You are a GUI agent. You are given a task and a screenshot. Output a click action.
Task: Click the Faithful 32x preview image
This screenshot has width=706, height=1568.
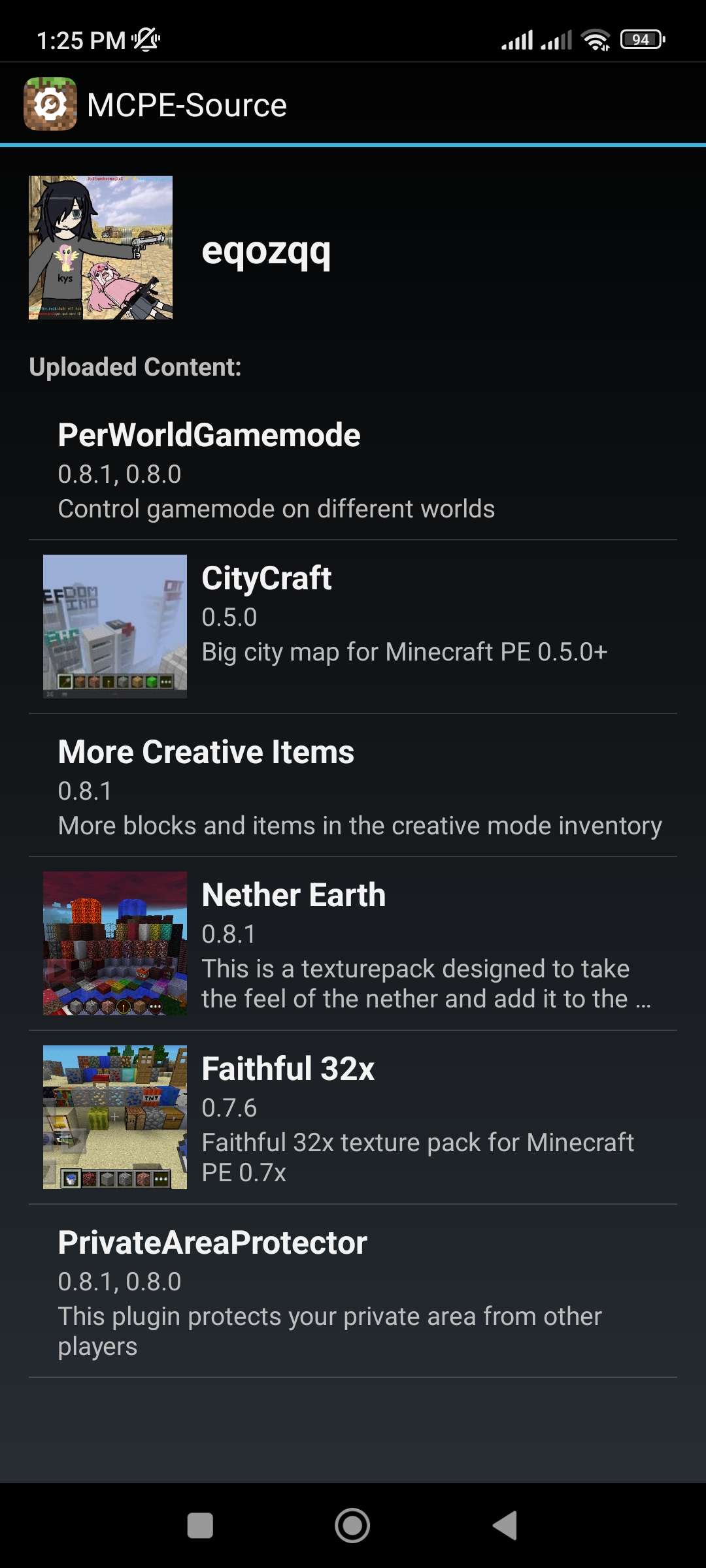click(114, 1118)
